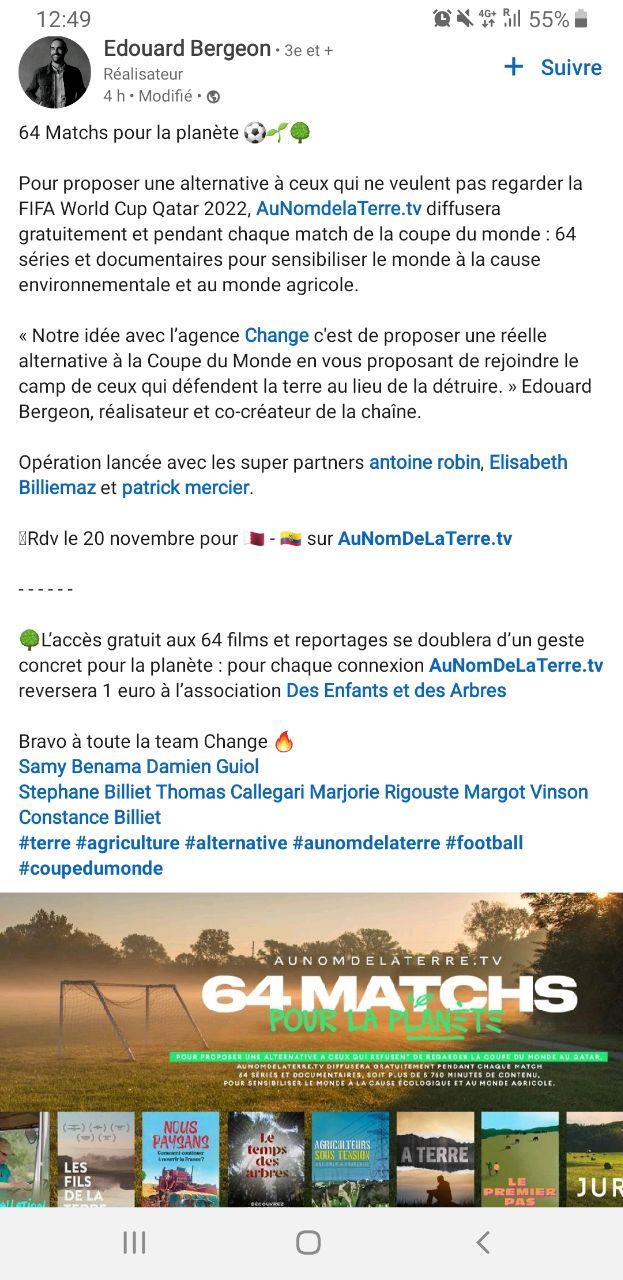The height and width of the screenshot is (1280, 623).
Task: Follow Edouard Bergeon with Suivre button
Action: coord(552,67)
